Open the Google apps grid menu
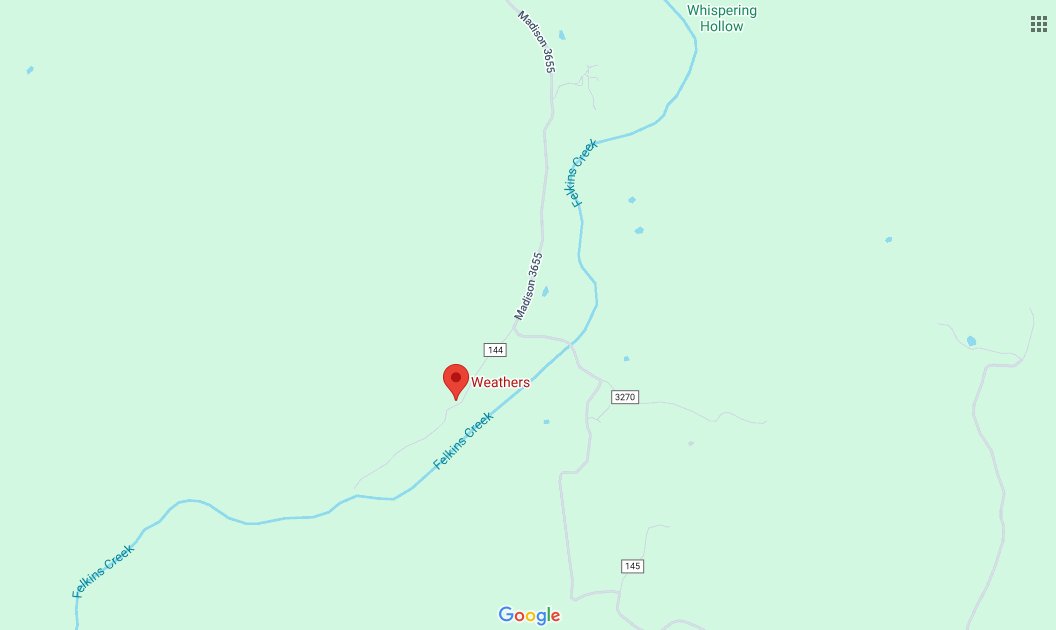 tap(1038, 24)
